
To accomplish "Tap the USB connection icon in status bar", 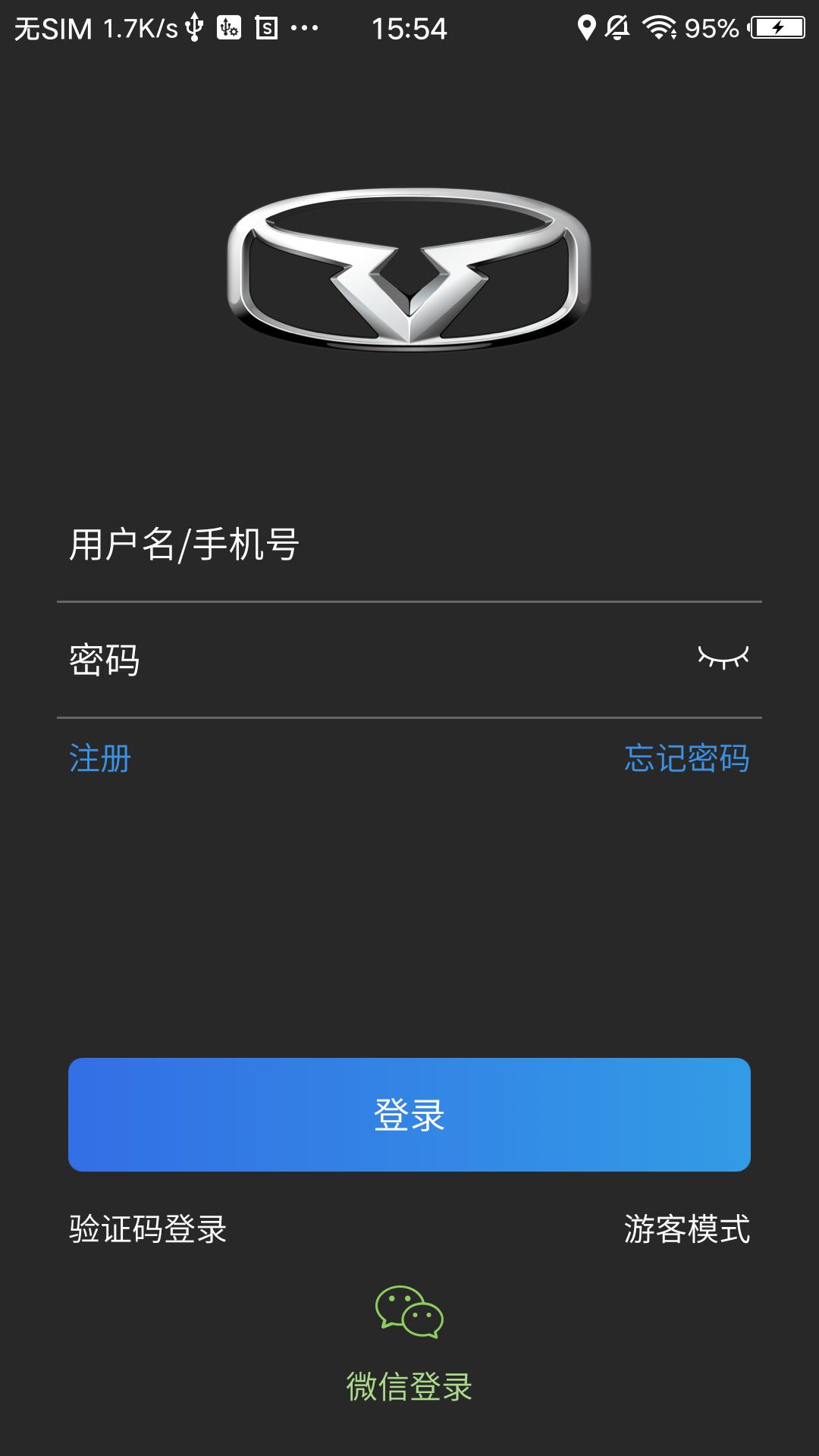I will point(194,26).
